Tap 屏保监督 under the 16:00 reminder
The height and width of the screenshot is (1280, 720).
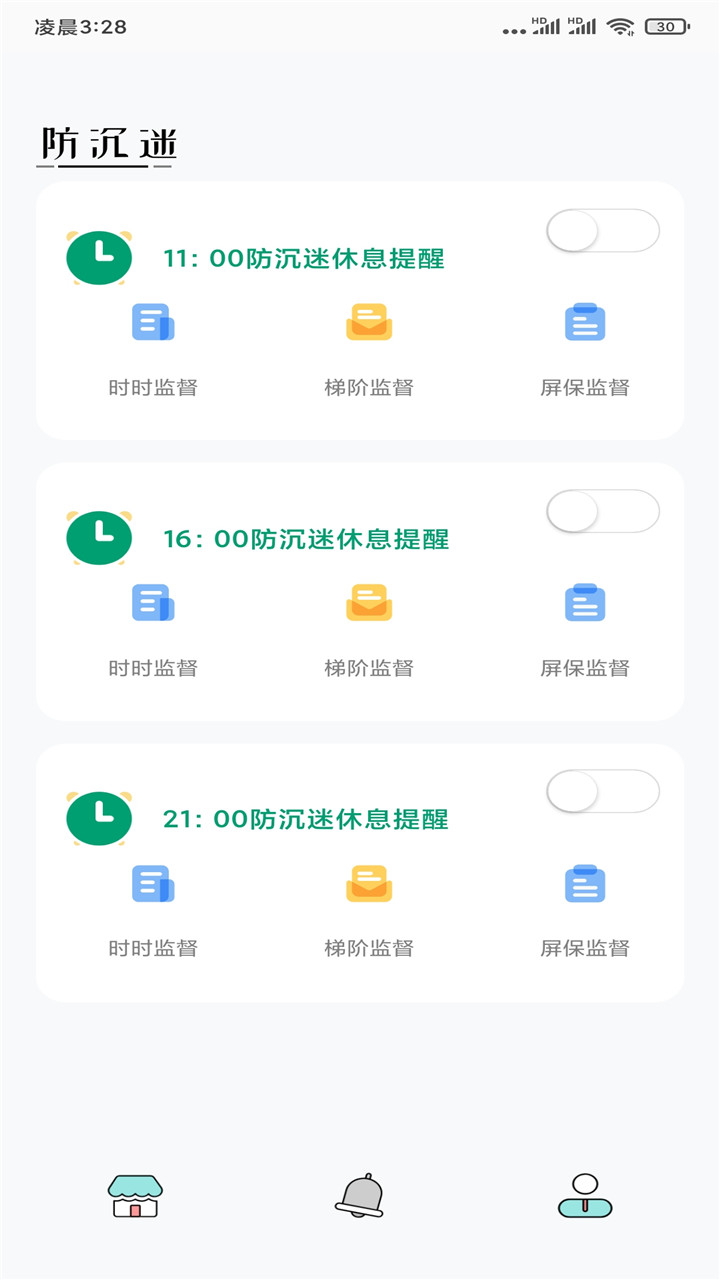585,628
